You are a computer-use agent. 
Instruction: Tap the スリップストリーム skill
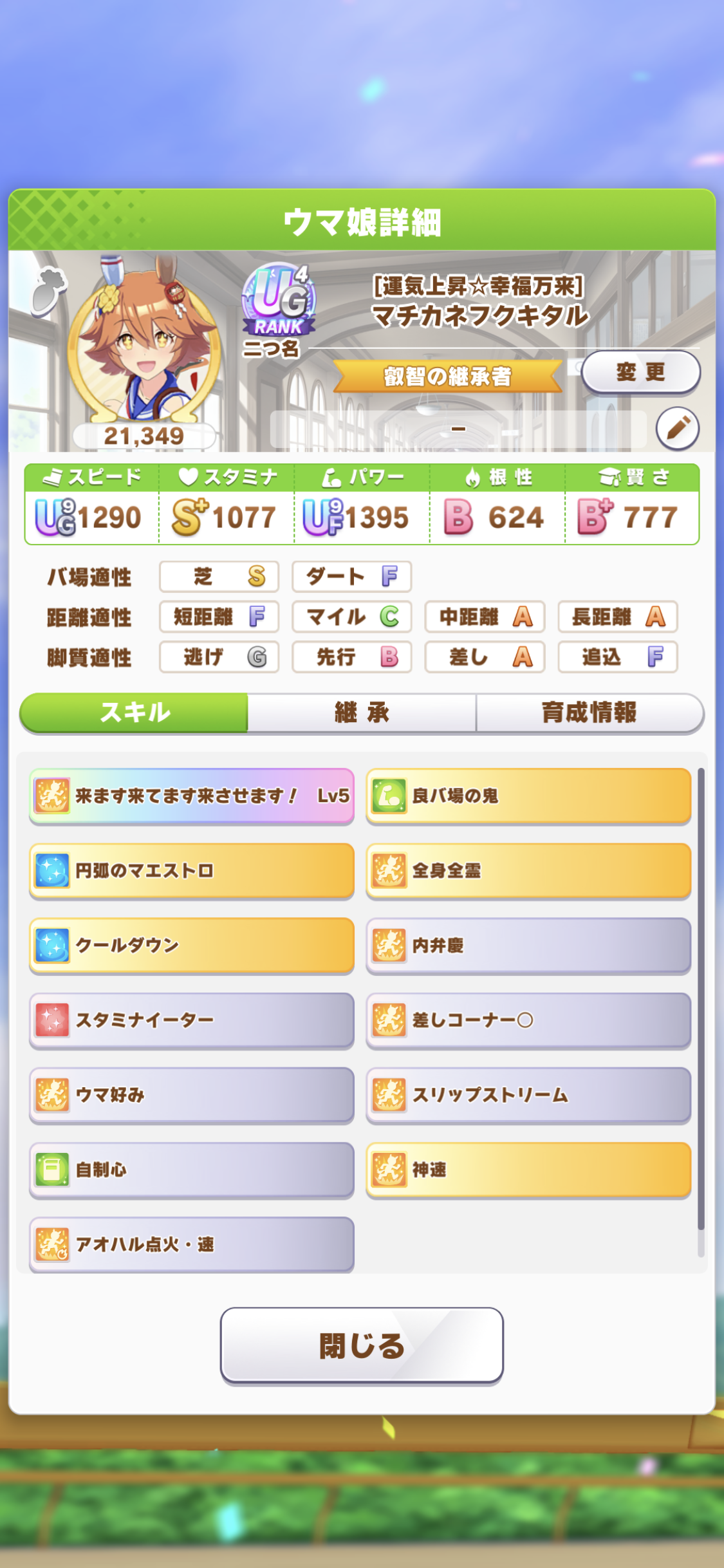tap(528, 1095)
